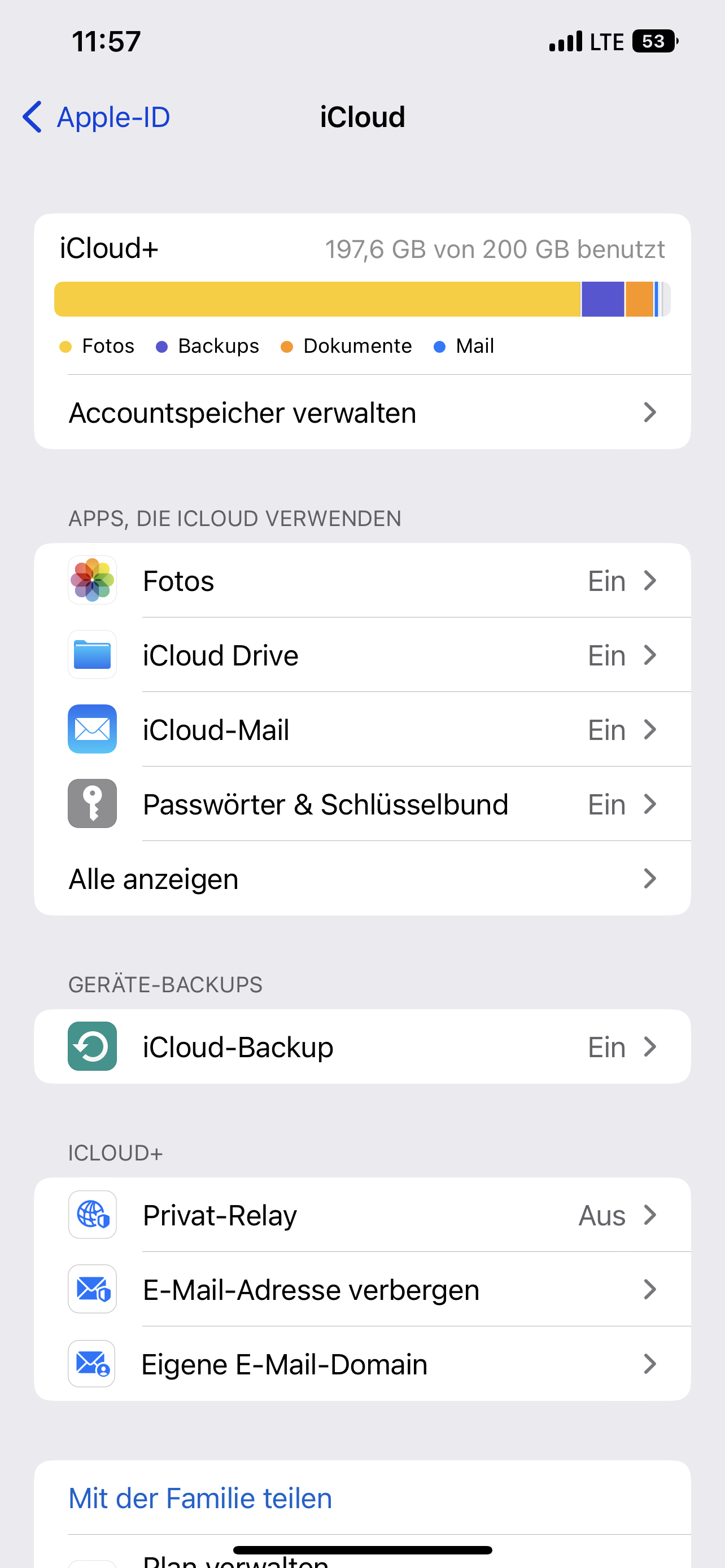Tap Alle anzeigen to show all apps
725x1568 pixels.
362,878
